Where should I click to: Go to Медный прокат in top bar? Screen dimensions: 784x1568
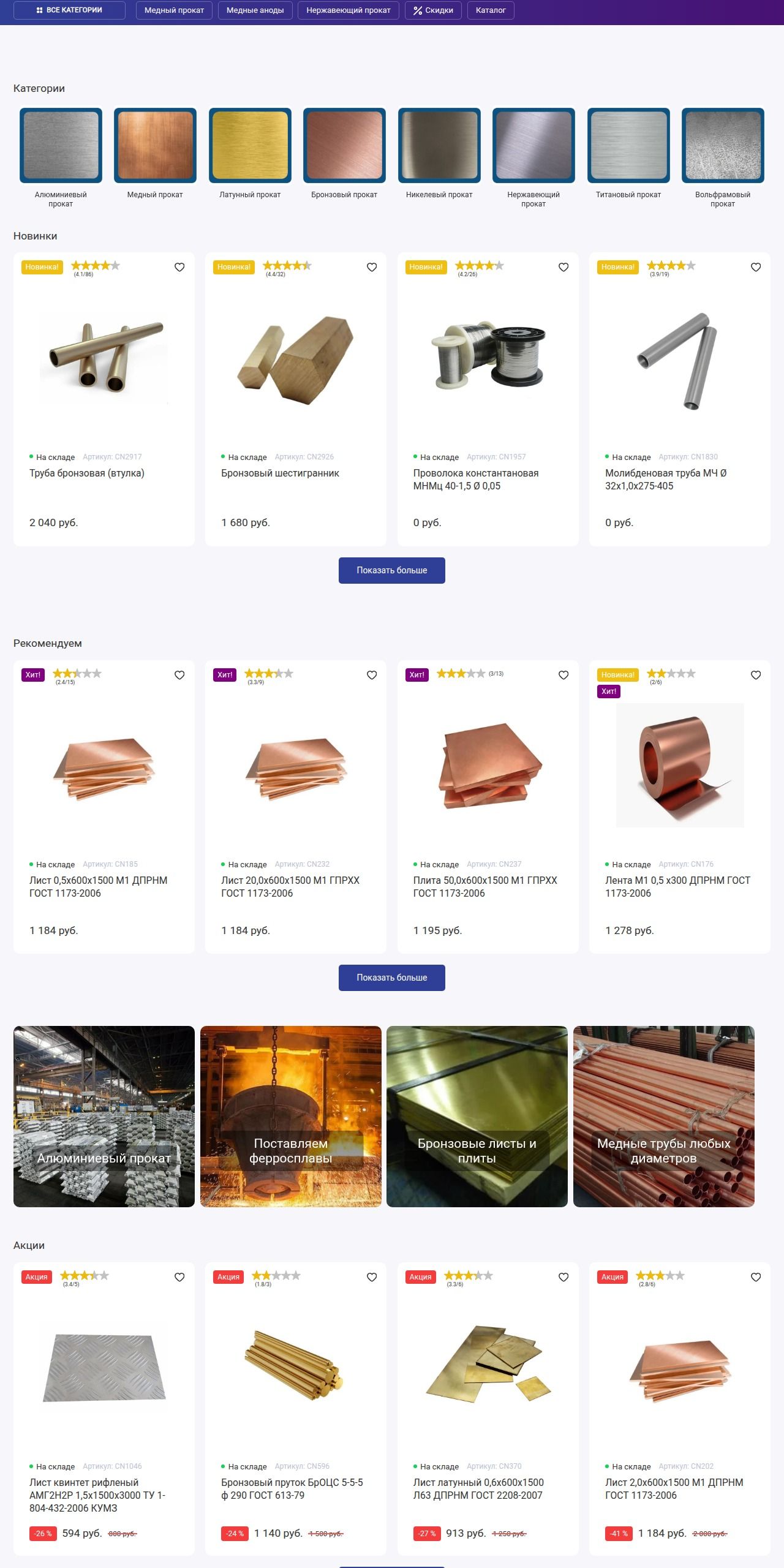pos(174,10)
